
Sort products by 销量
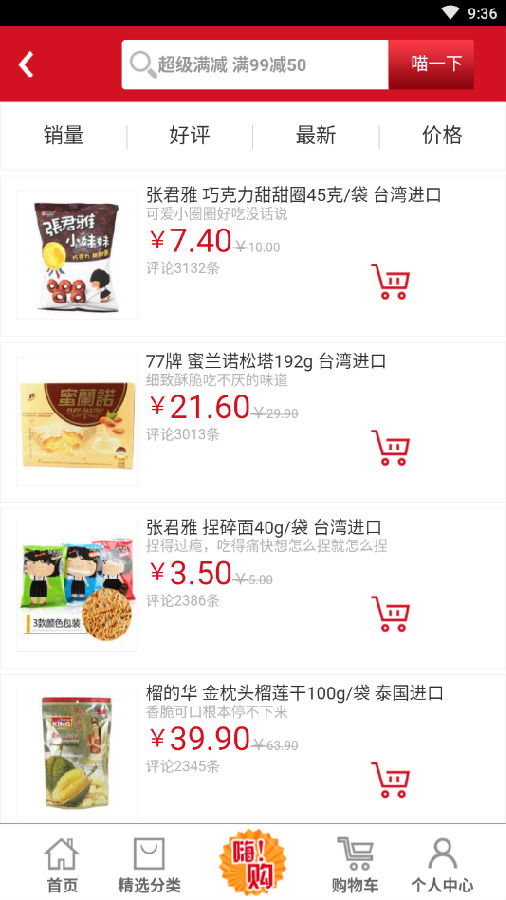click(x=64, y=135)
